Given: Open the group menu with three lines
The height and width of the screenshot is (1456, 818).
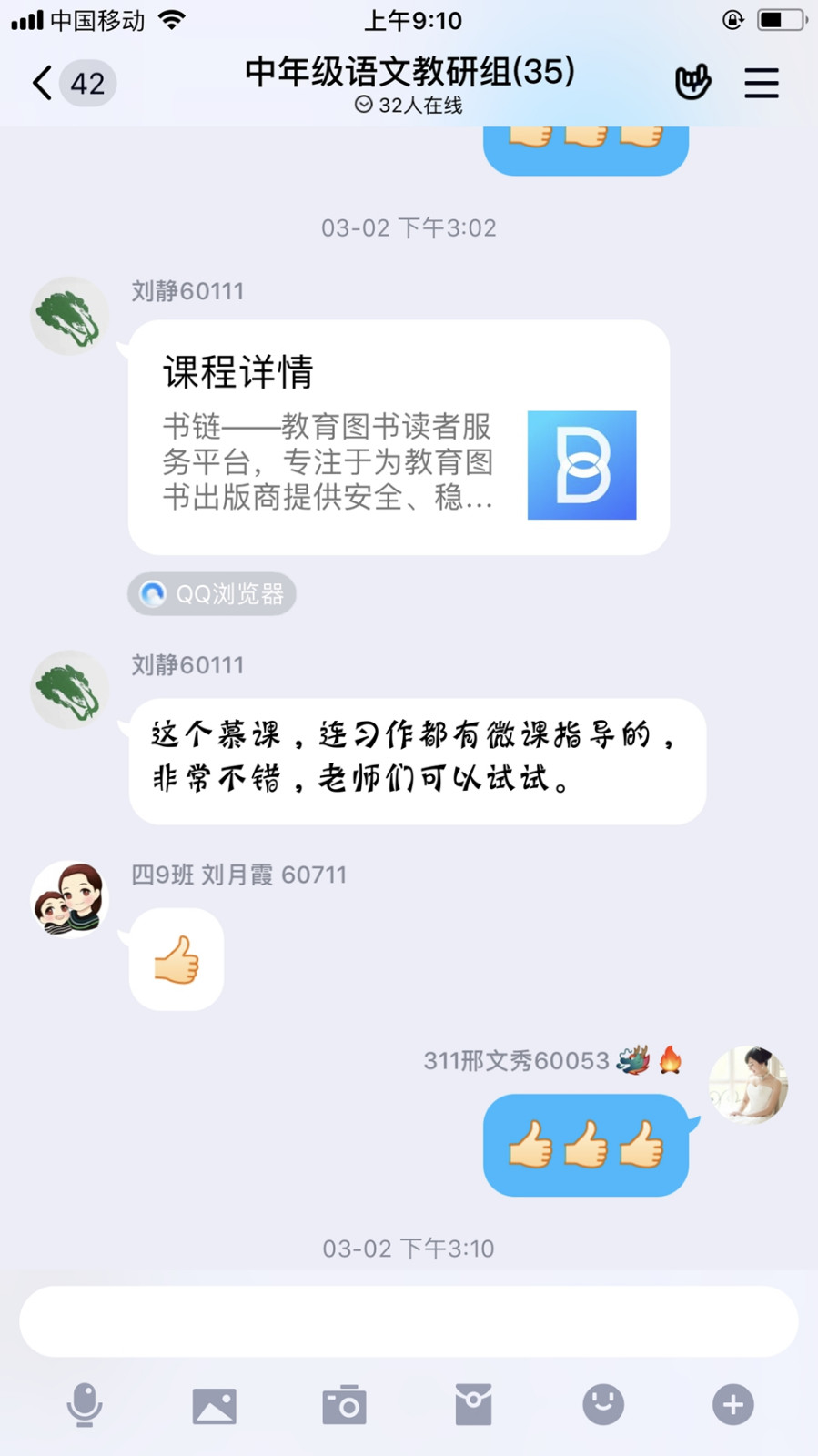Looking at the screenshot, I should coord(761,83).
